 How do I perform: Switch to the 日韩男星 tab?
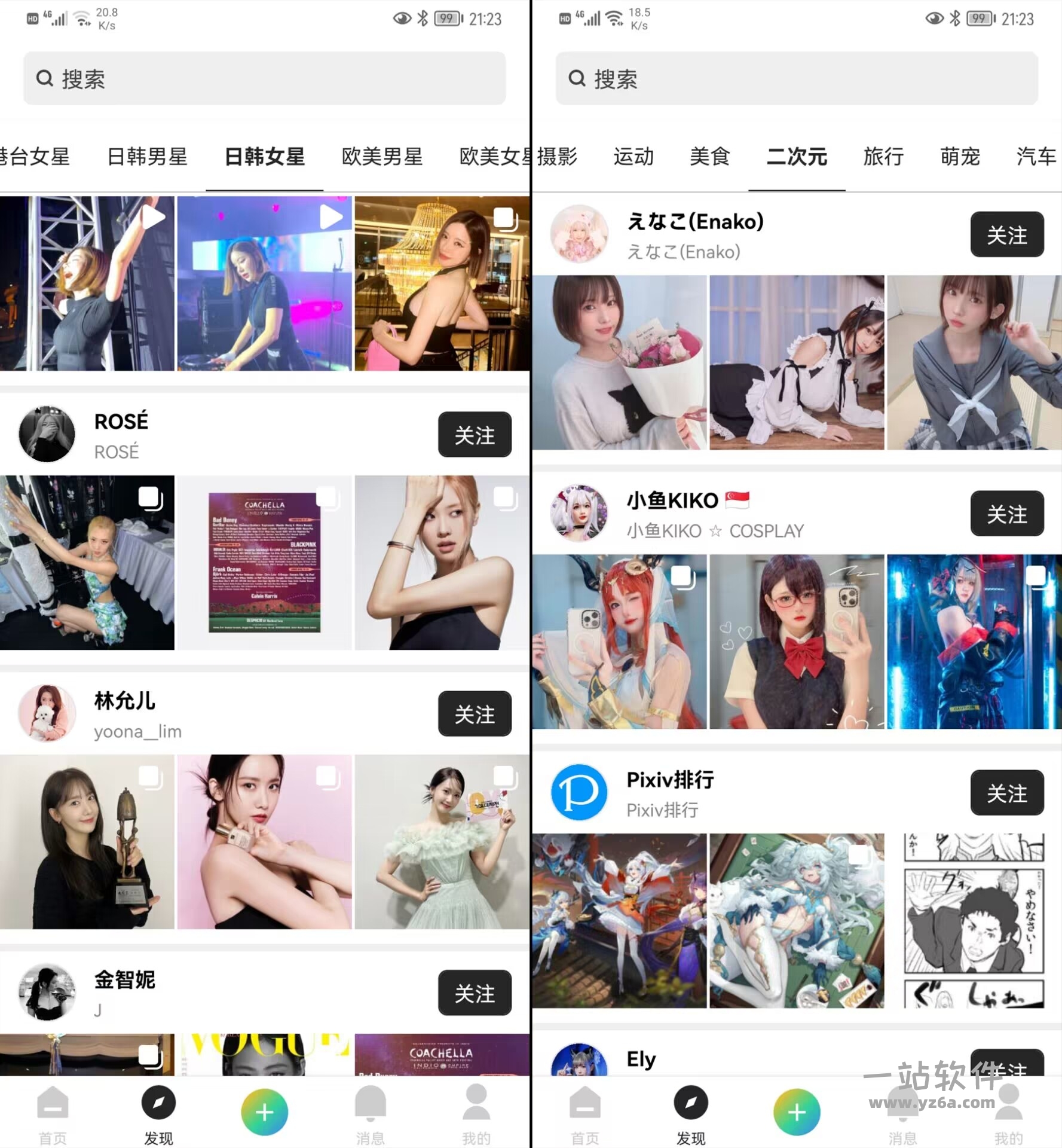[x=147, y=157]
